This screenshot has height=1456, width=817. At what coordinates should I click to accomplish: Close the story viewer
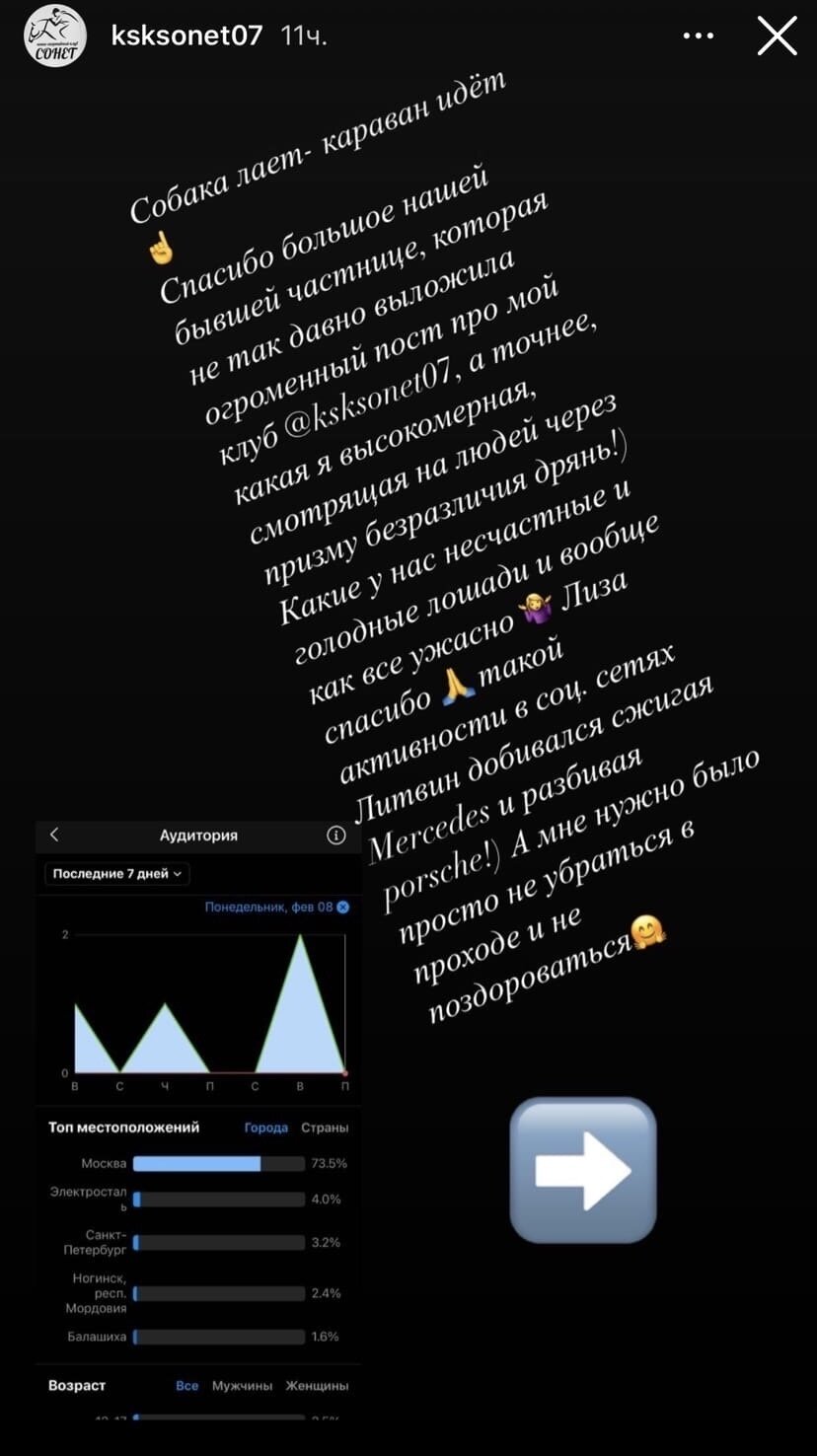[x=777, y=36]
